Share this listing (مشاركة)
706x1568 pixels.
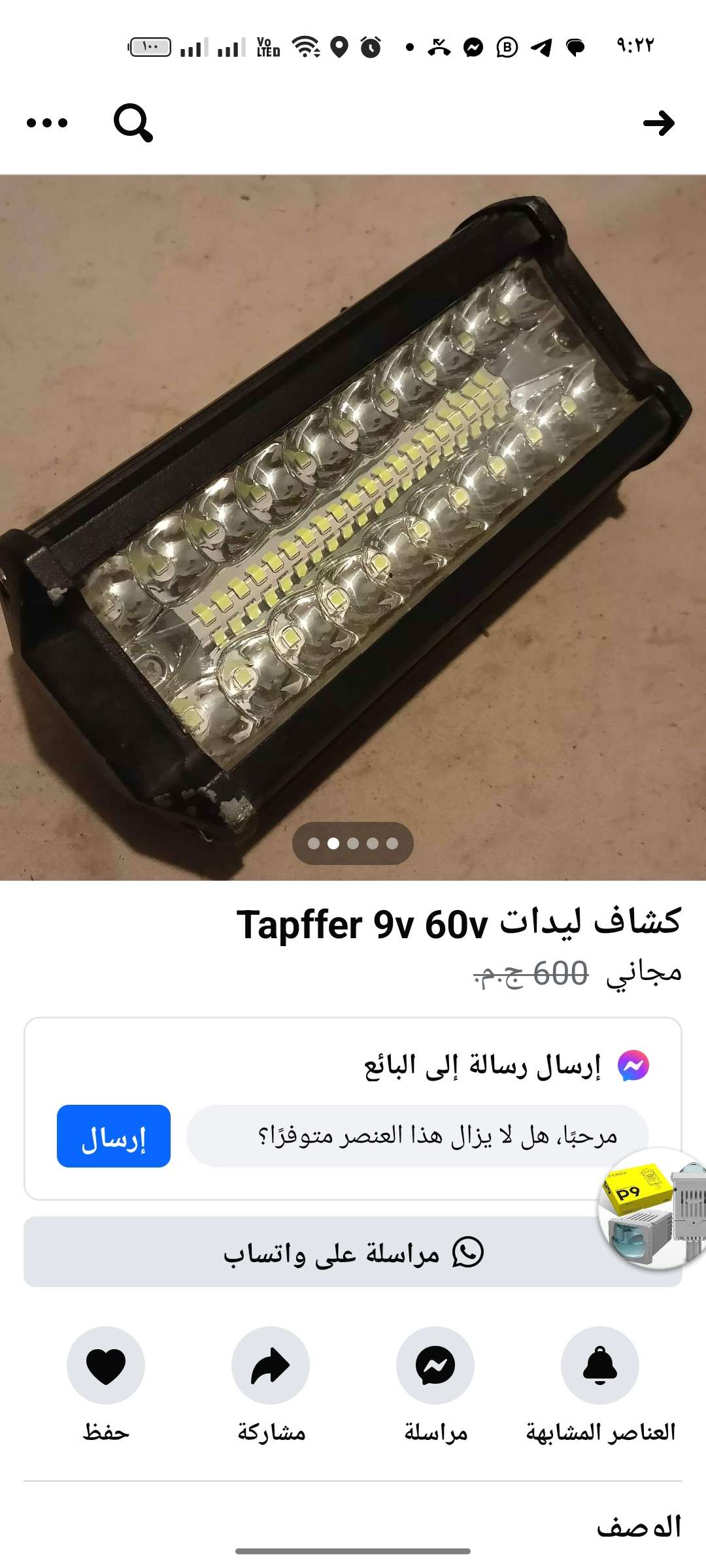271,1365
